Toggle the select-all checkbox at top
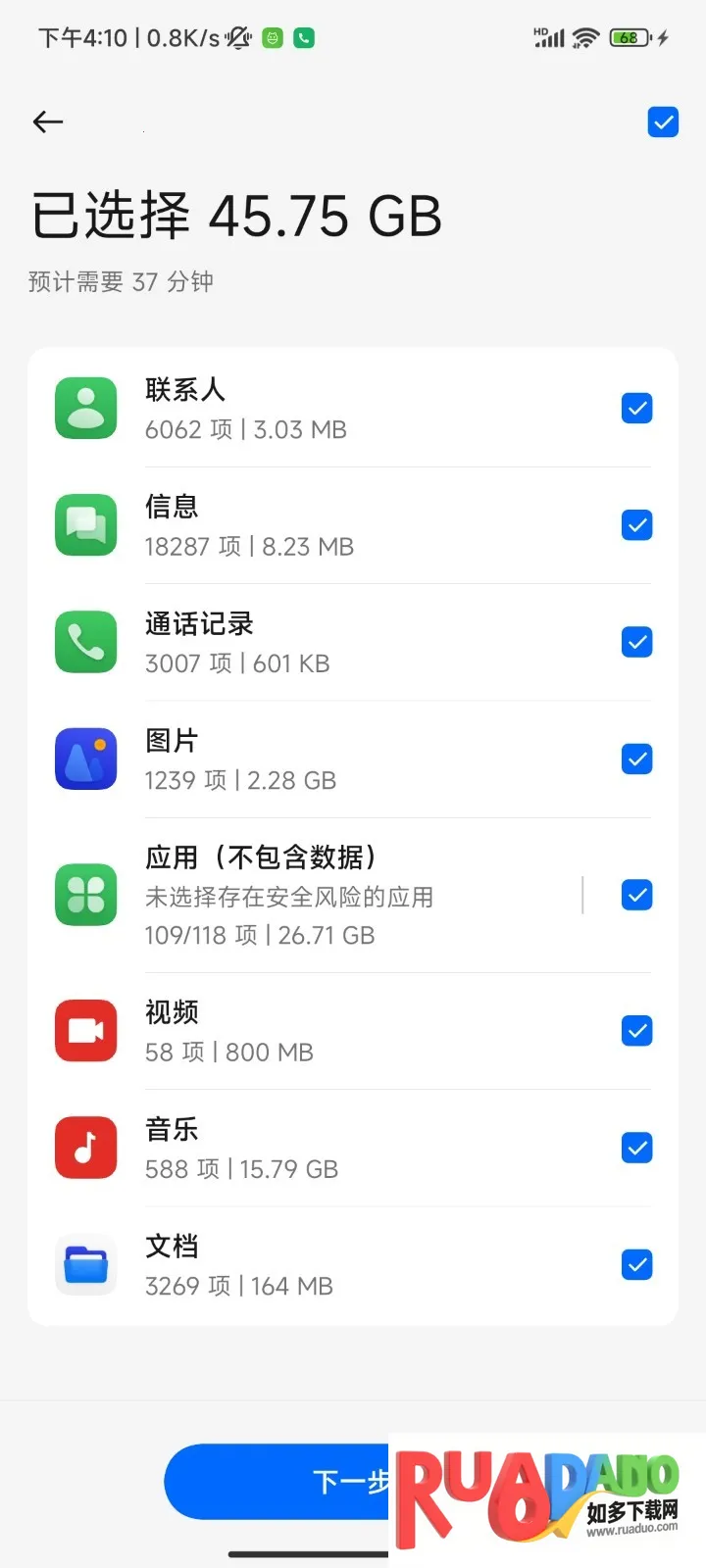Screen dimensions: 706x1568 click(663, 122)
